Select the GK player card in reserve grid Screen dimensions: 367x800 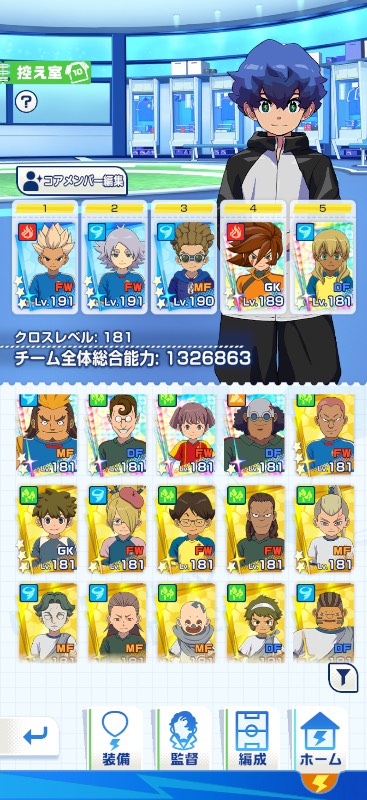(46, 529)
